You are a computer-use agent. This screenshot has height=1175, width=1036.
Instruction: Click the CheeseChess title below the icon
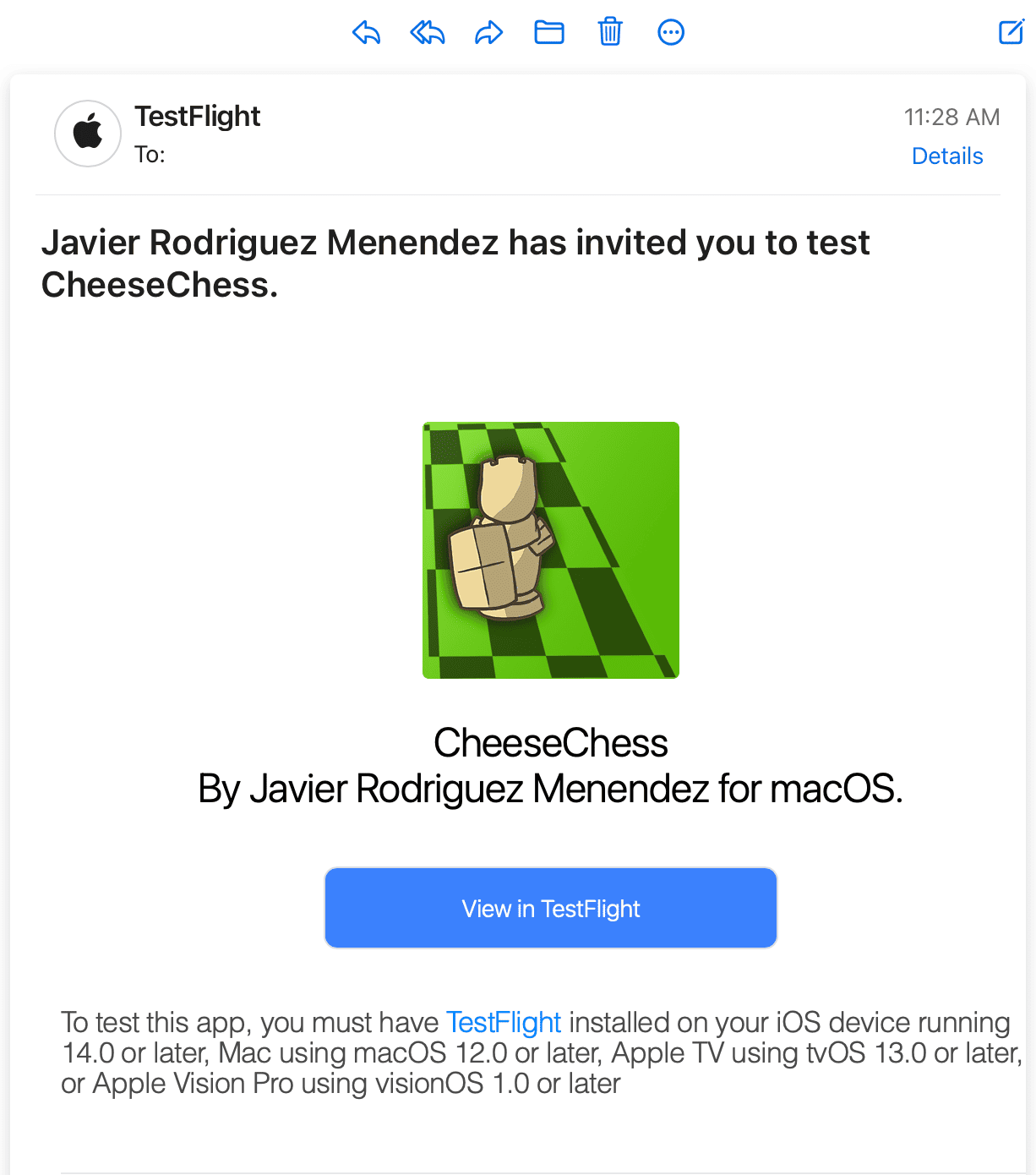[x=550, y=743]
